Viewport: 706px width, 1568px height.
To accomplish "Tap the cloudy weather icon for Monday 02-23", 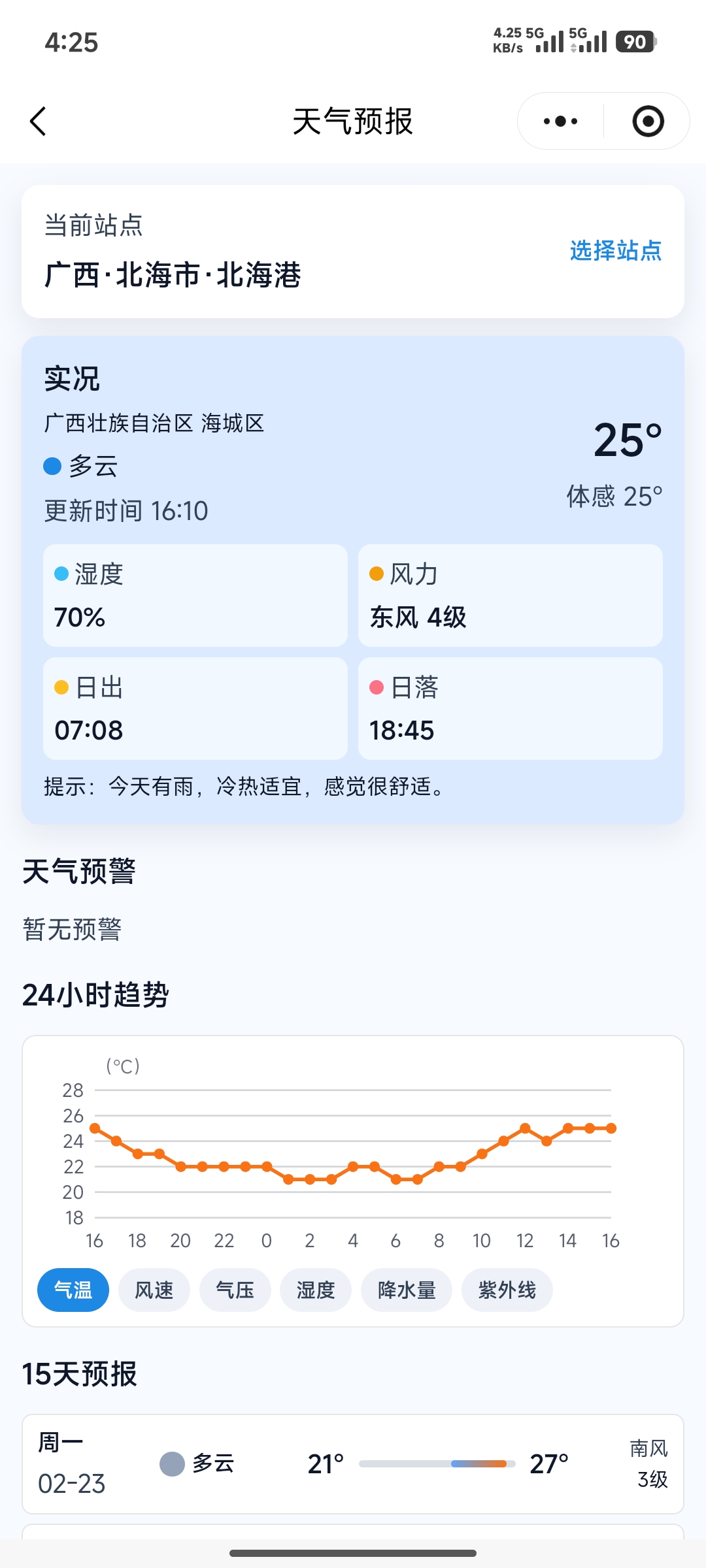I will click(171, 1464).
